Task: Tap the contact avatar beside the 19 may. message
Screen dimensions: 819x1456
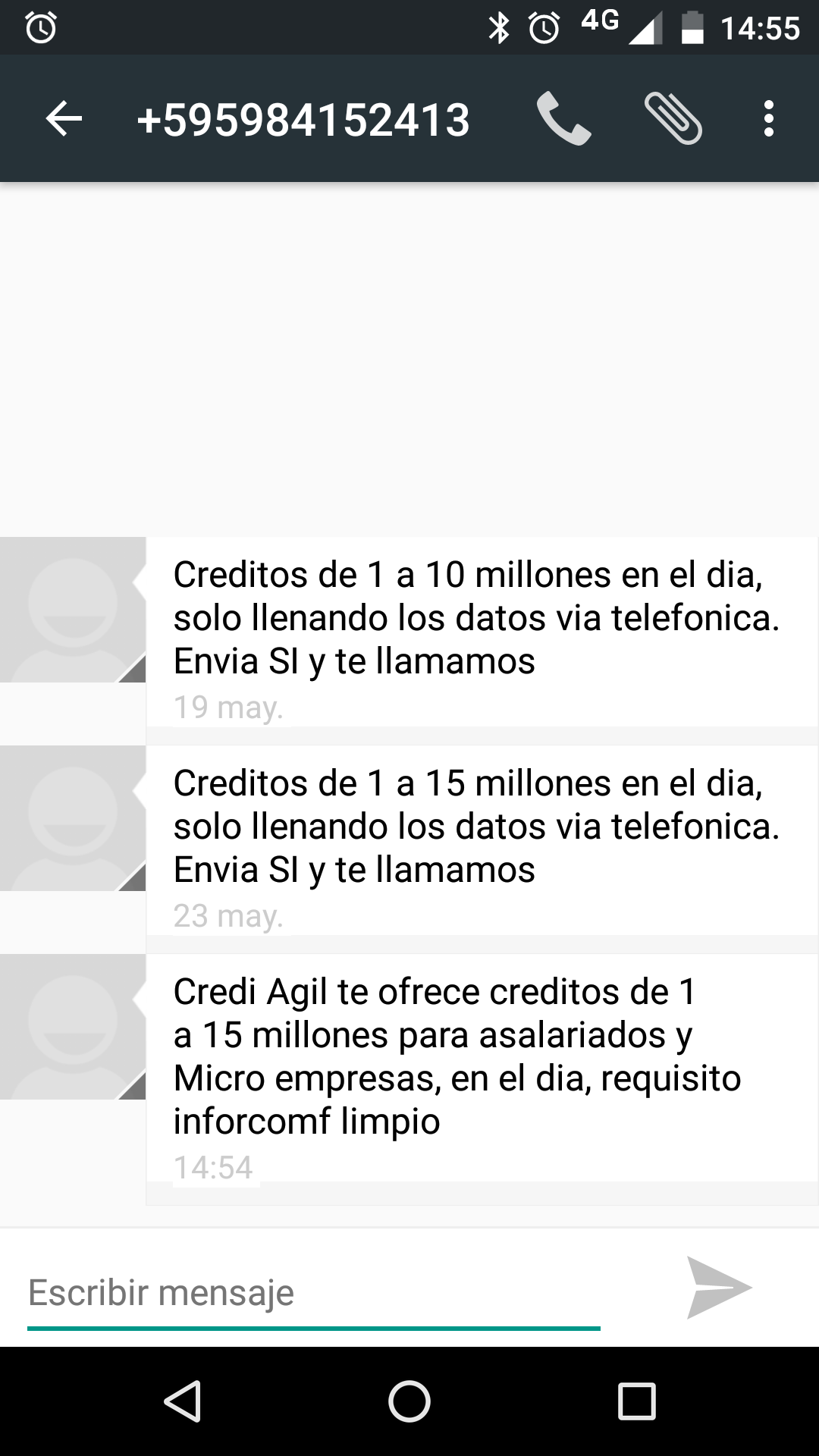Action: coord(73,610)
